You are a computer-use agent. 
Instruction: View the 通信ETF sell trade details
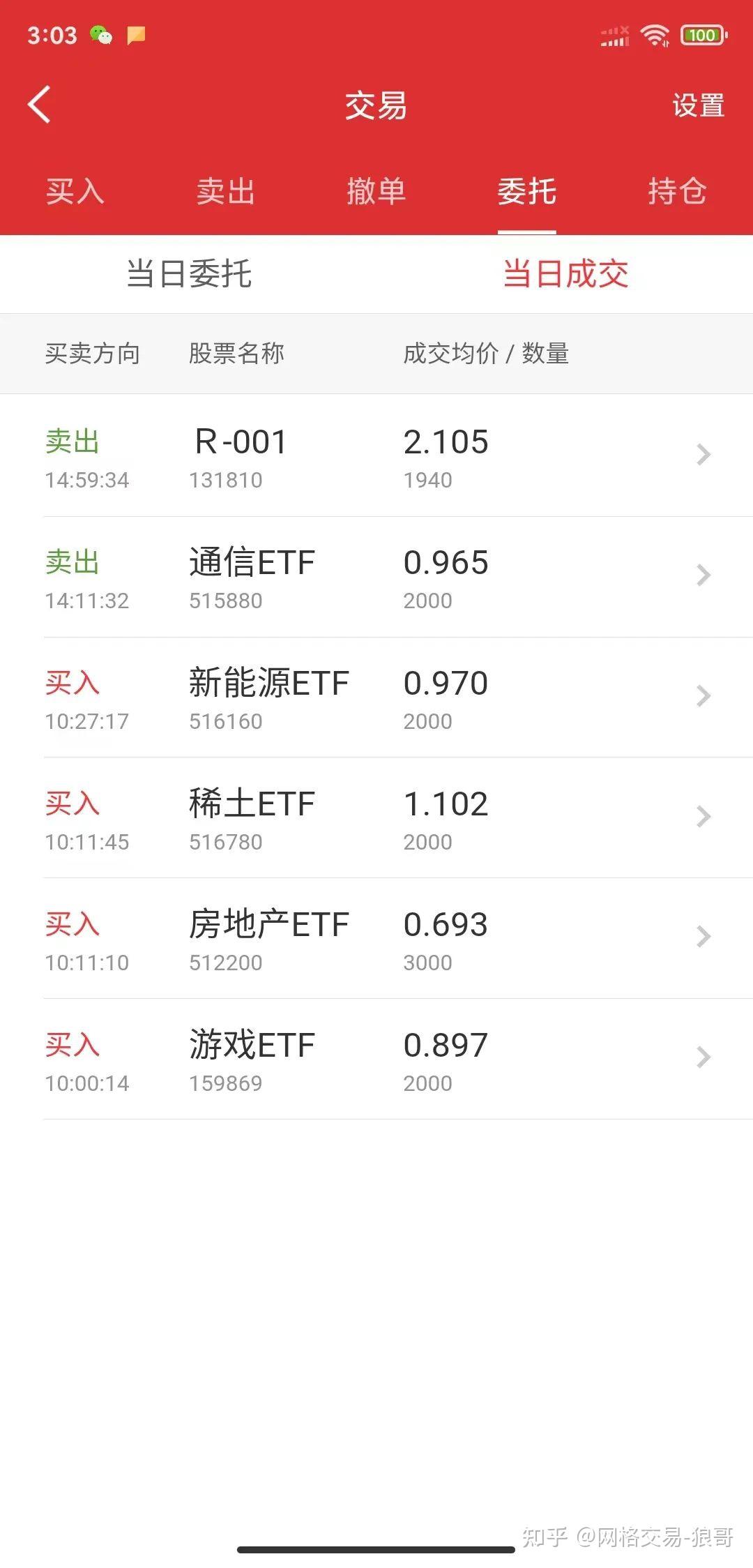click(376, 576)
